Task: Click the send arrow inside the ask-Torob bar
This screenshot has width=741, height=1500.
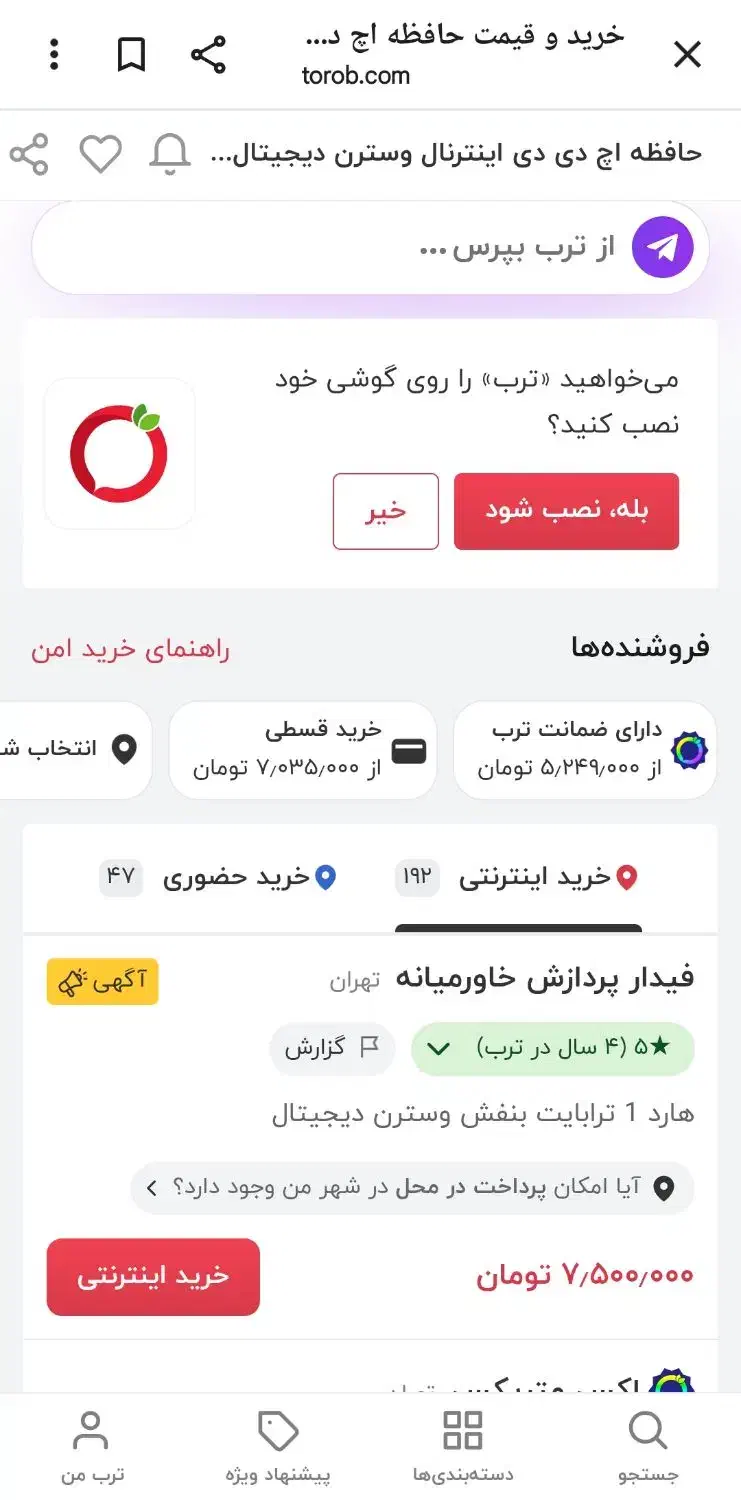Action: pyautogui.click(x=662, y=247)
